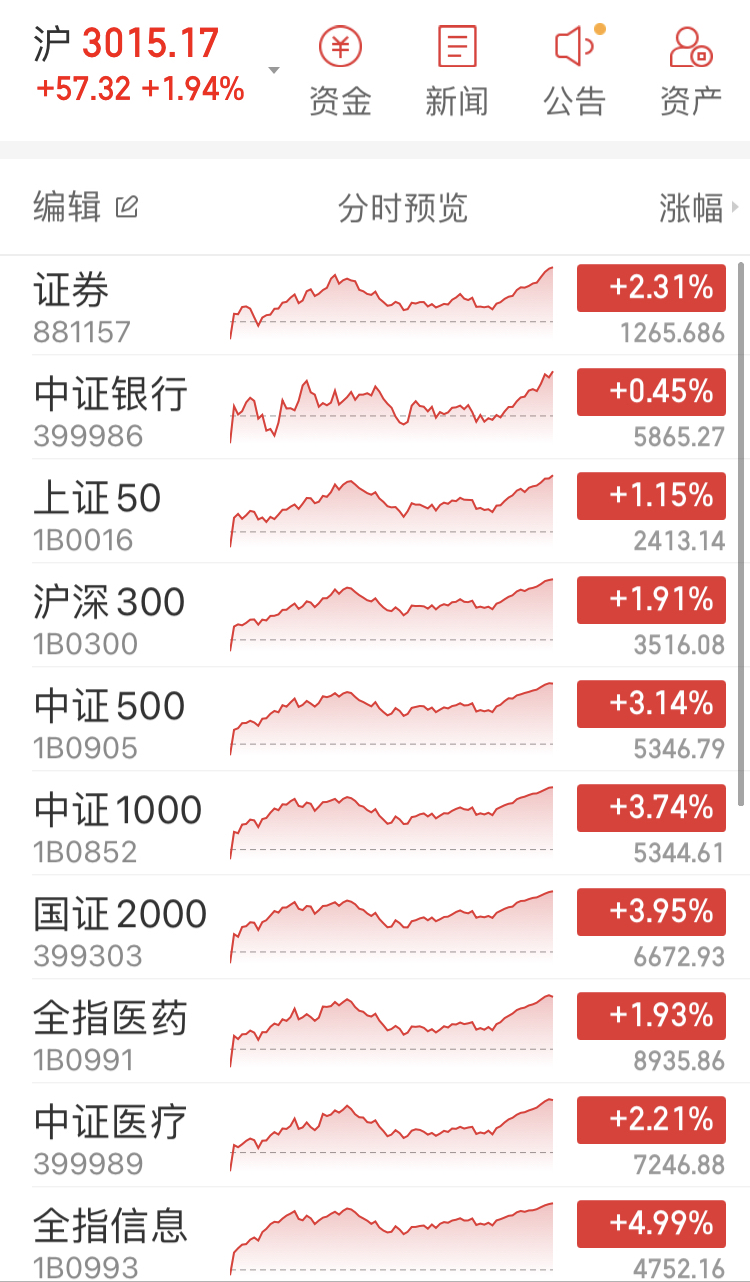Image resolution: width=750 pixels, height=1282 pixels.
Task: Open the 中证500 index row
Action: point(375,721)
